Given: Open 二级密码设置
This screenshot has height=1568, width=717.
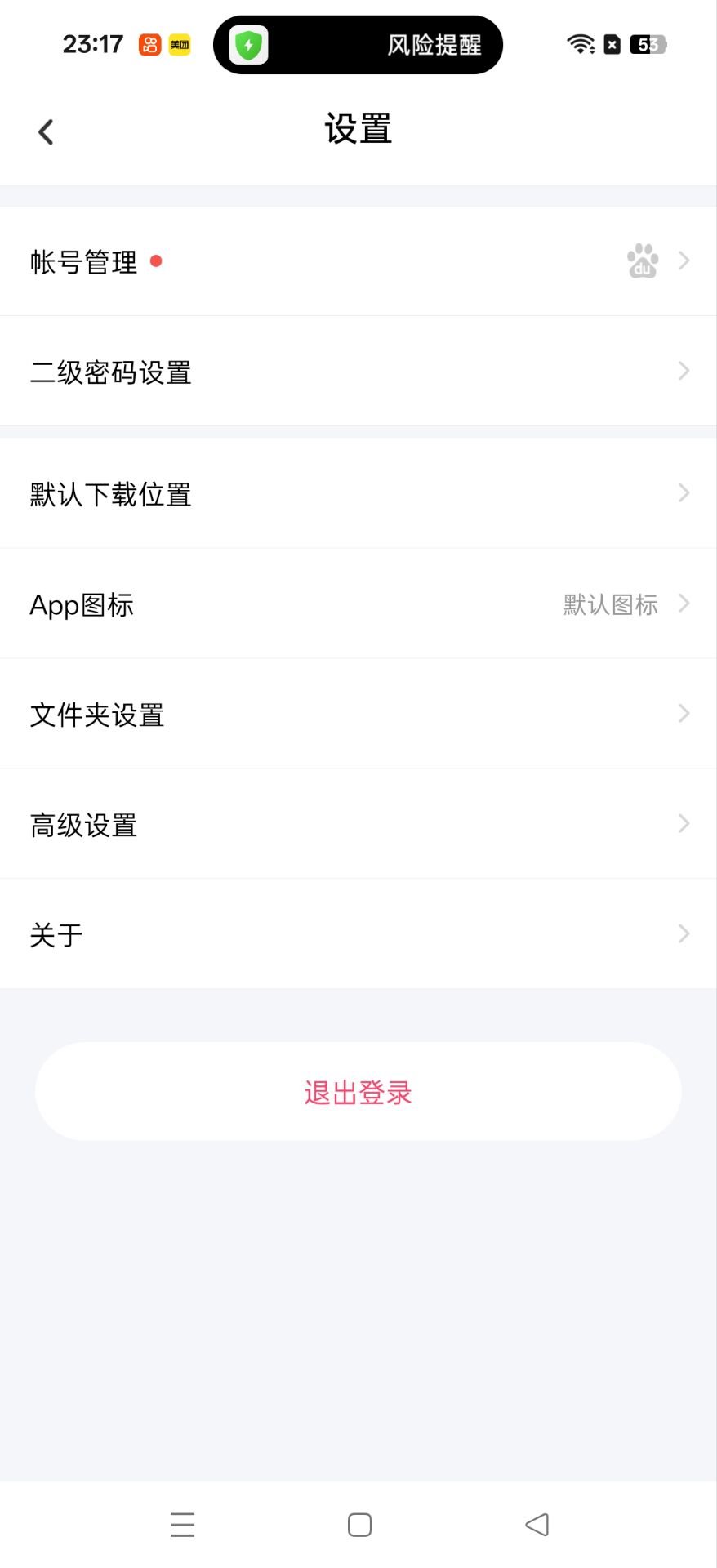Looking at the screenshot, I should point(358,372).
